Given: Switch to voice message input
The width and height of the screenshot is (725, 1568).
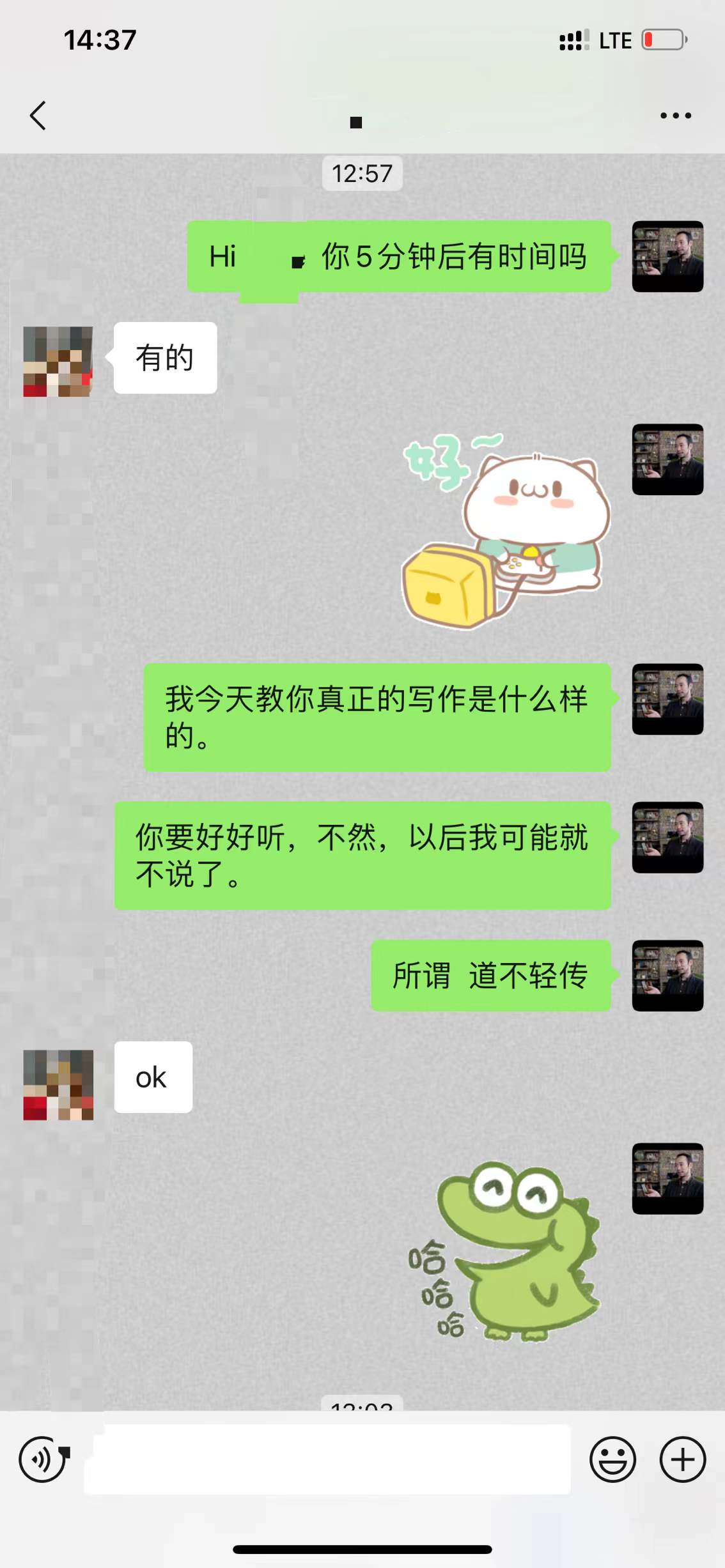Looking at the screenshot, I should 42,1459.
